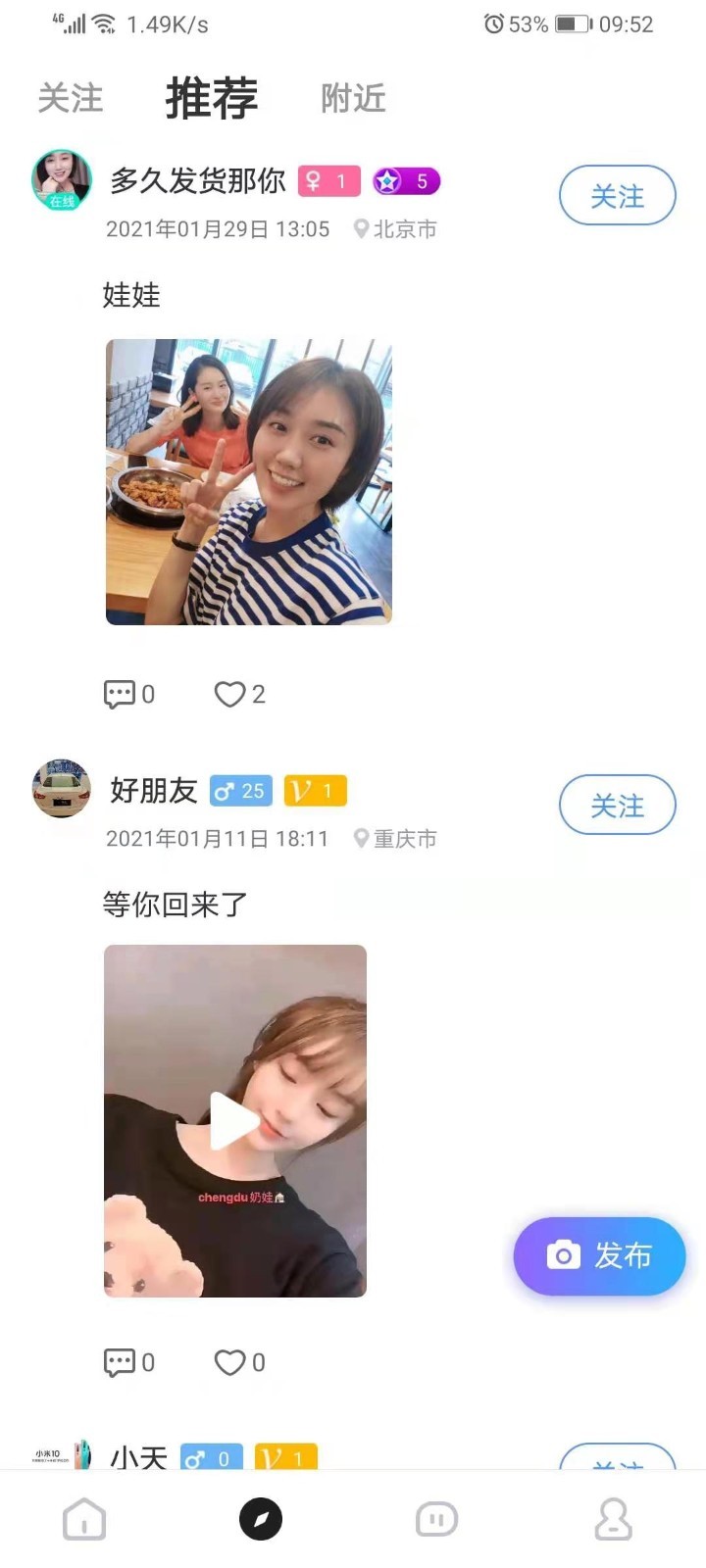Switch to the 关注 tab
Viewport: 706px width, 1568px height.
pos(72,98)
